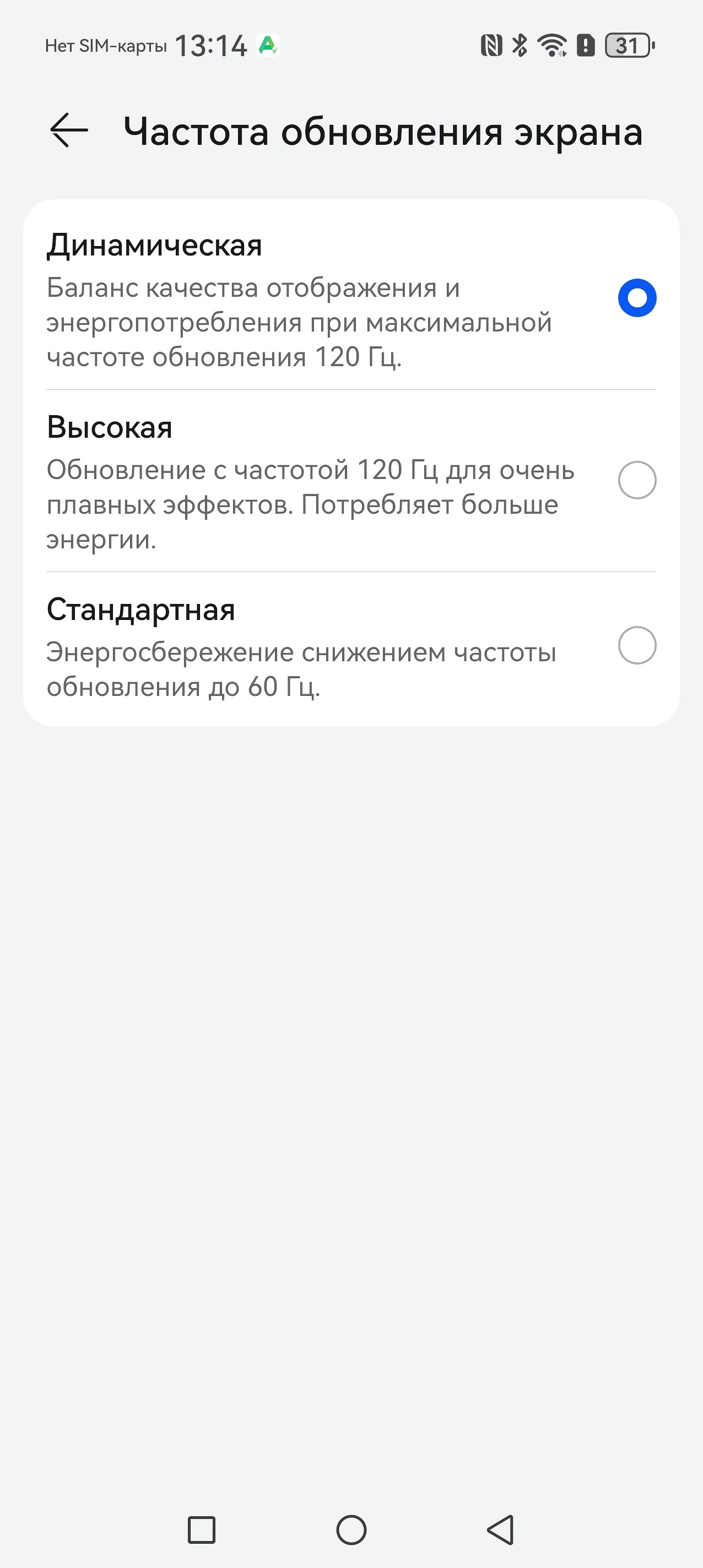The height and width of the screenshot is (1568, 703).
Task: Select the Стандартная 60 Hz option
Action: click(x=636, y=645)
